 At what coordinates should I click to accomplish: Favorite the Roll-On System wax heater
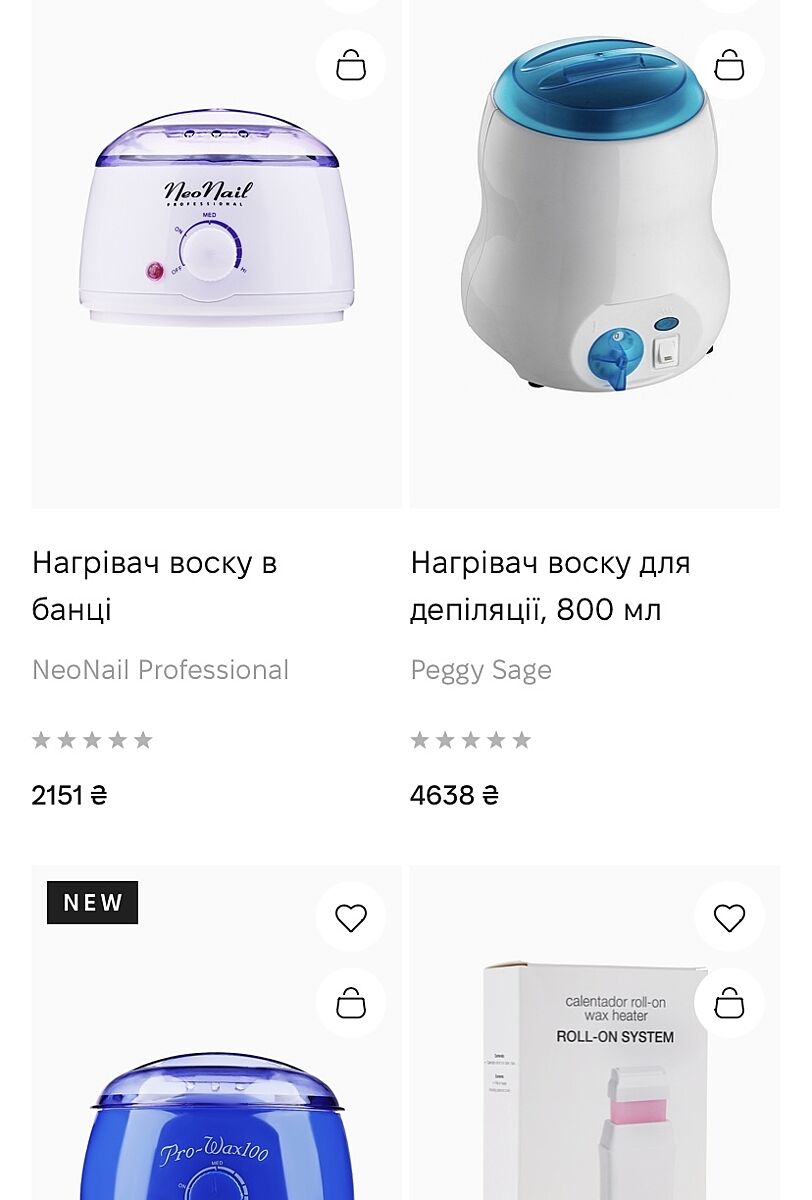(x=729, y=917)
